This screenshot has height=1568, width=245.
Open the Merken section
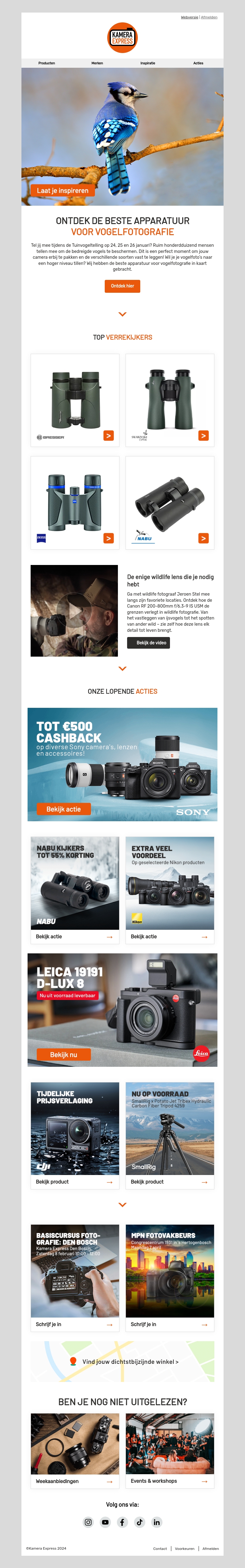click(x=97, y=63)
